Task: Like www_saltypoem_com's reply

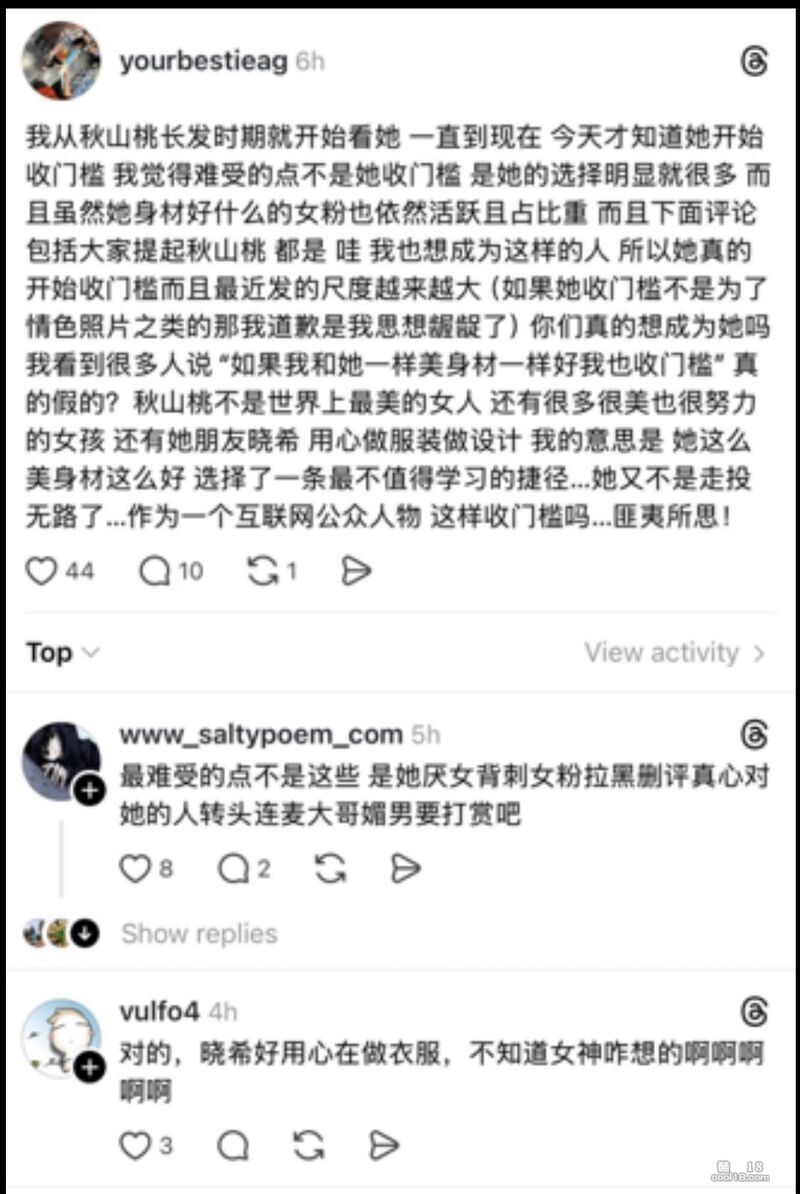Action: coord(135,869)
